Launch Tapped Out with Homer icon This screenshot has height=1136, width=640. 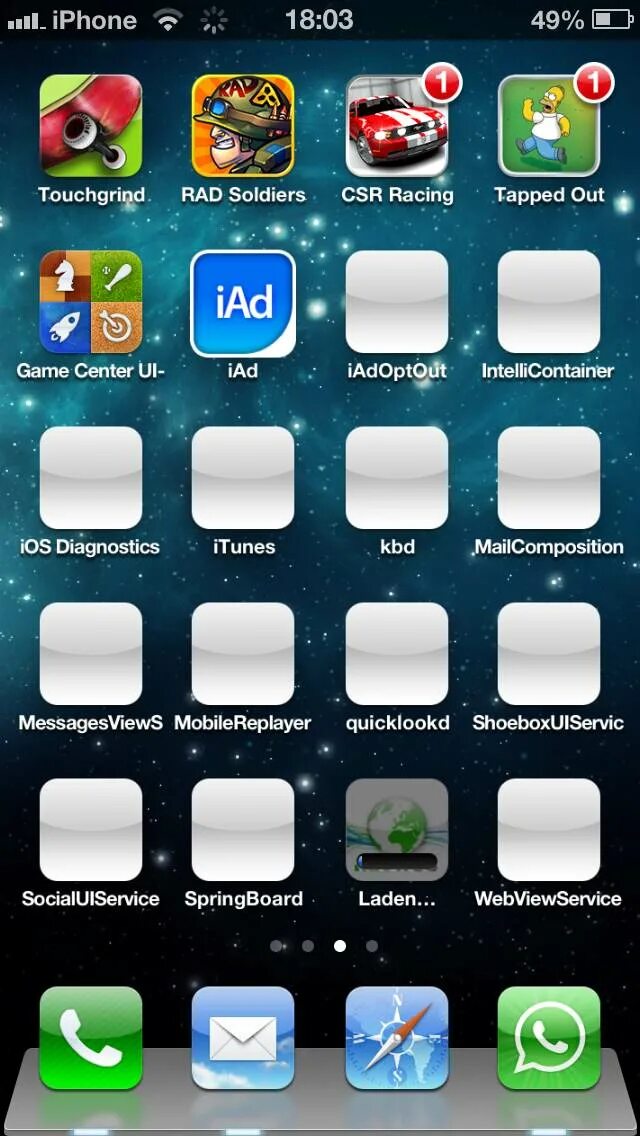(x=549, y=126)
